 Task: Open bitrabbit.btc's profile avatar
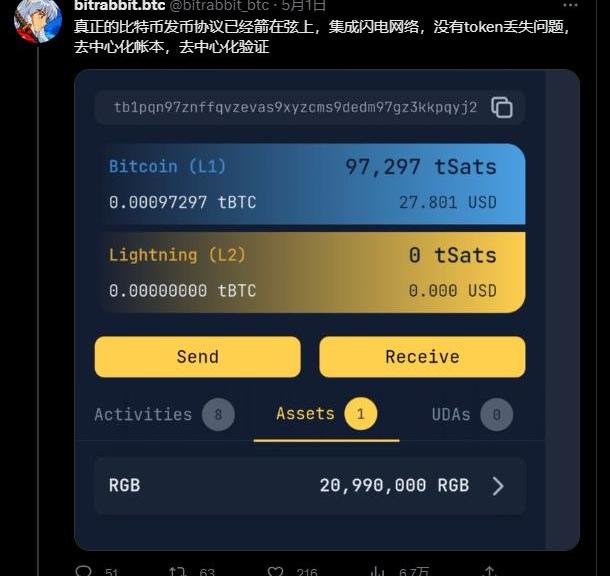37,19
